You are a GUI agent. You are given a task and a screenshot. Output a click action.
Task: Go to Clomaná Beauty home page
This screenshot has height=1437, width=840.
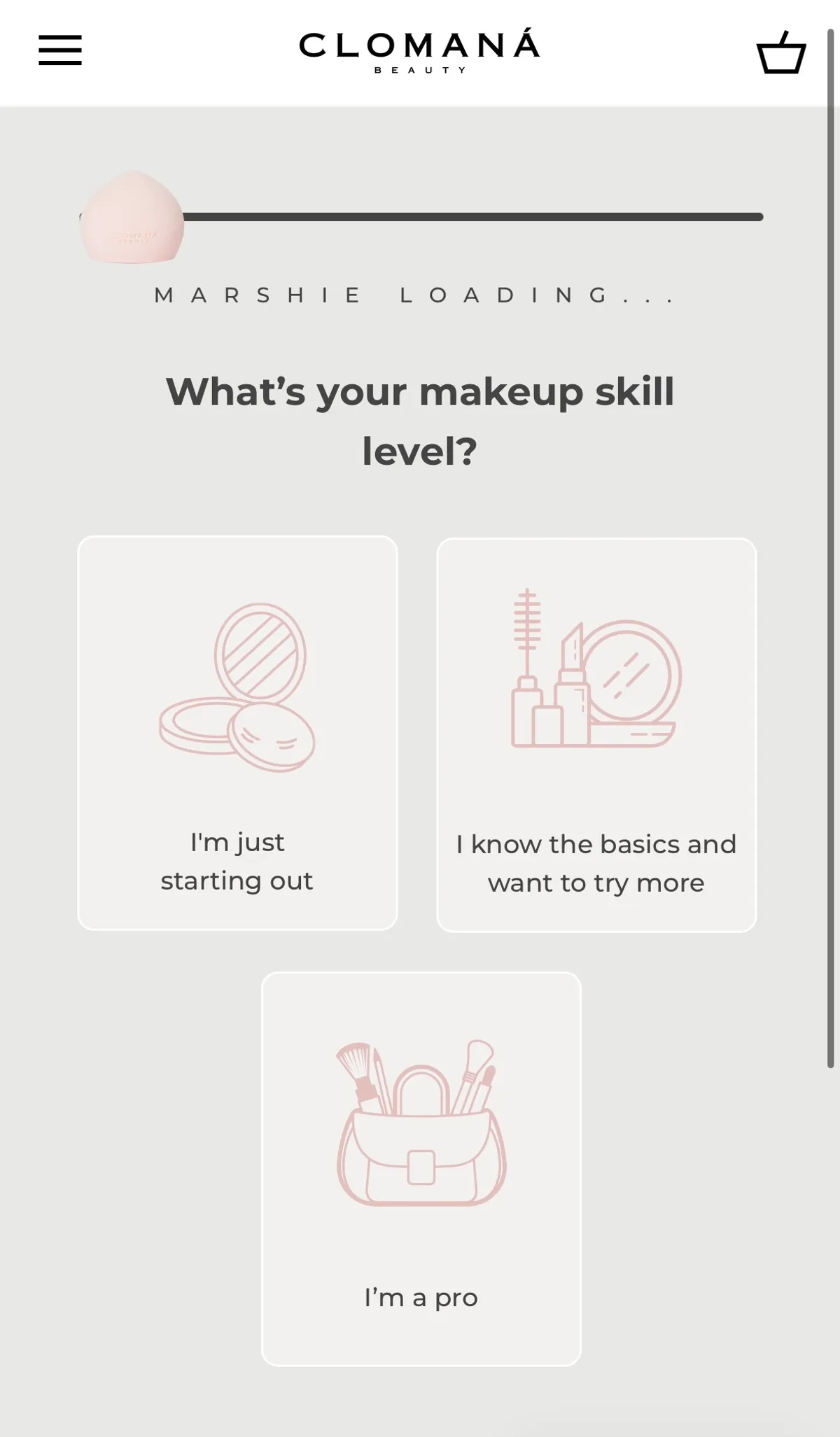tap(420, 50)
